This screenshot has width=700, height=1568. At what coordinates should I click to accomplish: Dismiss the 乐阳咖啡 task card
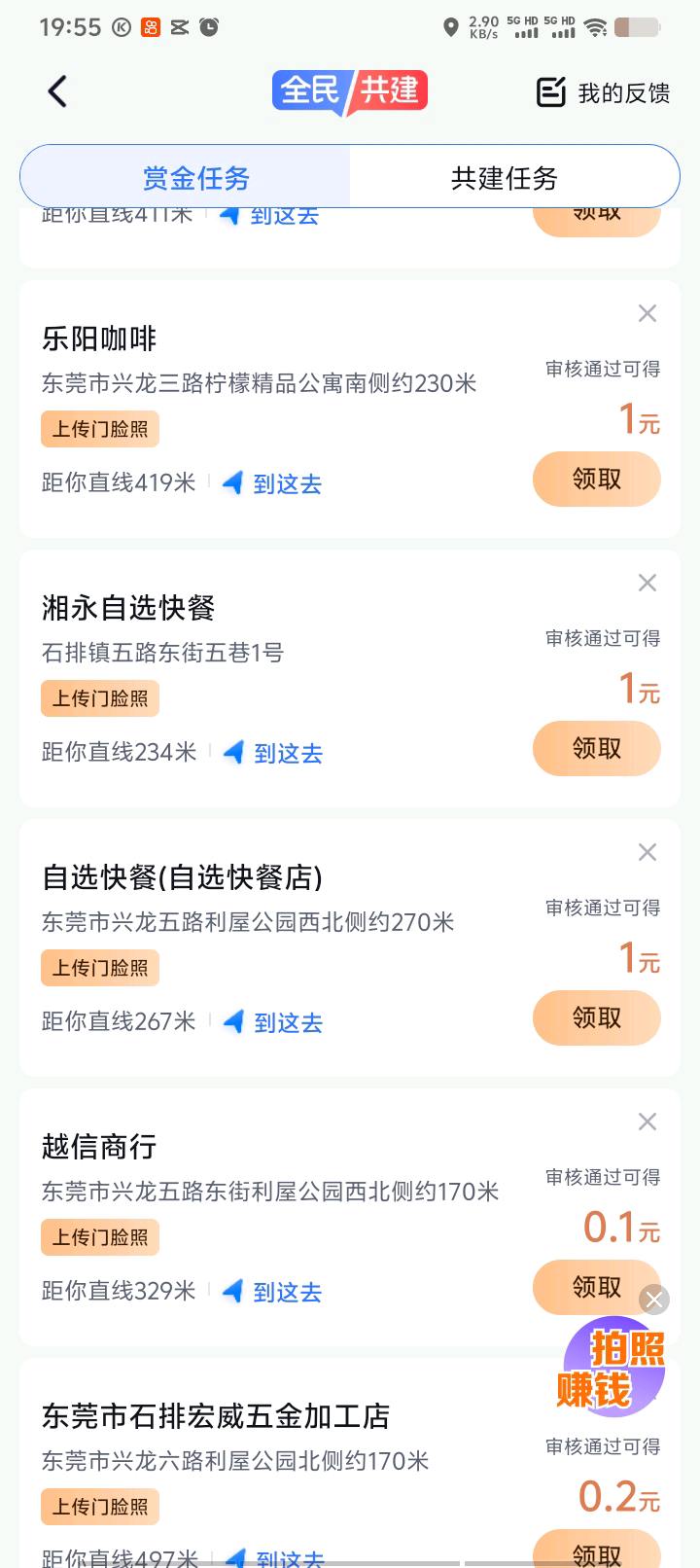647,313
